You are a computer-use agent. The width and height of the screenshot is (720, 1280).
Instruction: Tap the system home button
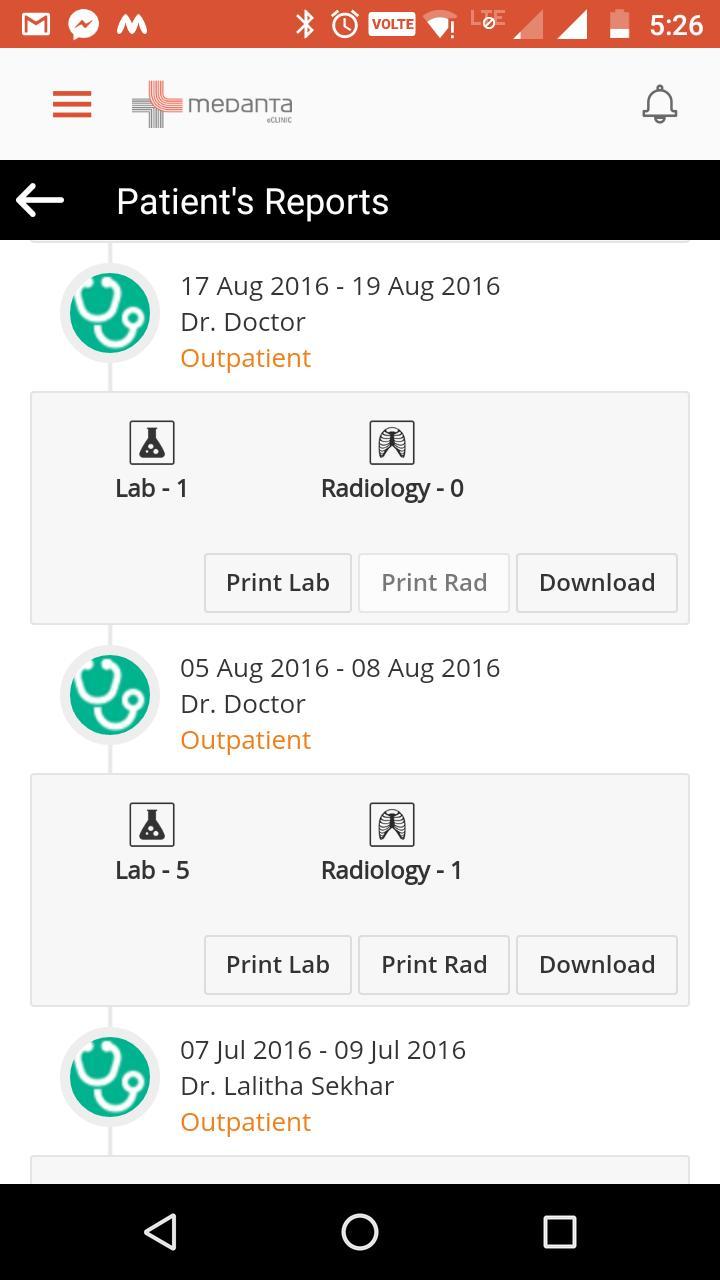(360, 1232)
